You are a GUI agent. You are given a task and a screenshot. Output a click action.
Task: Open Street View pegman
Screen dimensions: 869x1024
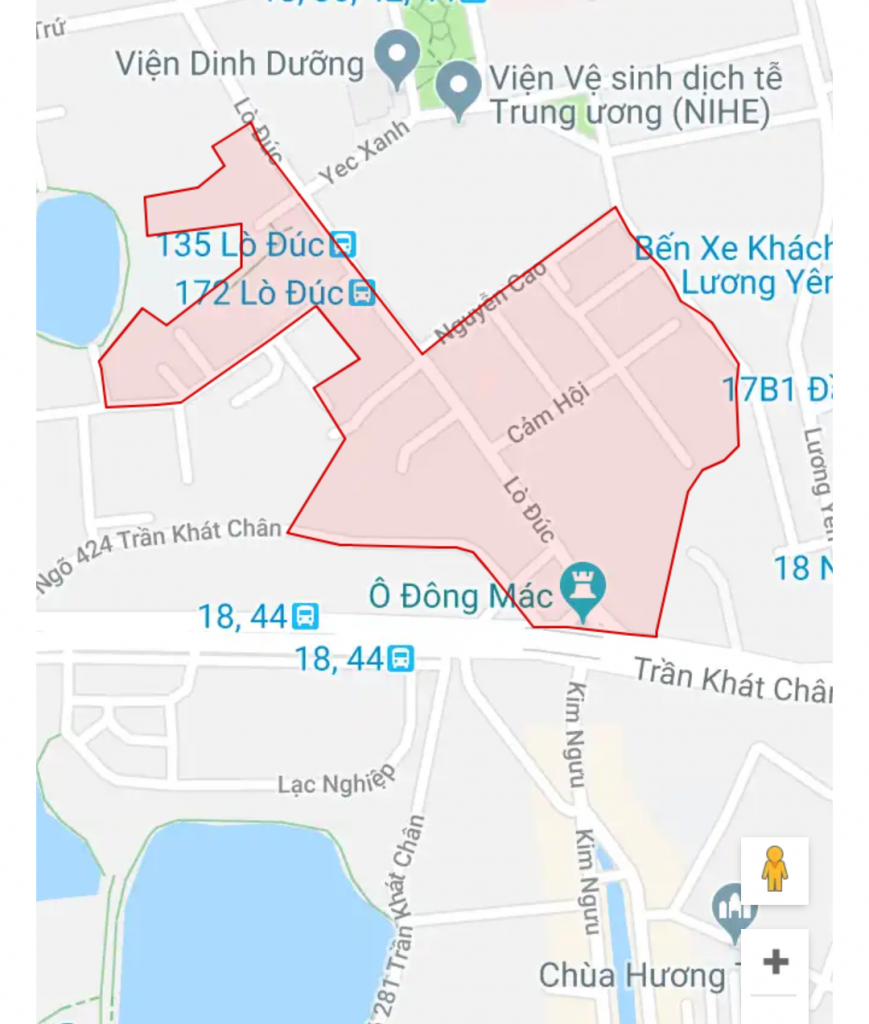tap(774, 870)
